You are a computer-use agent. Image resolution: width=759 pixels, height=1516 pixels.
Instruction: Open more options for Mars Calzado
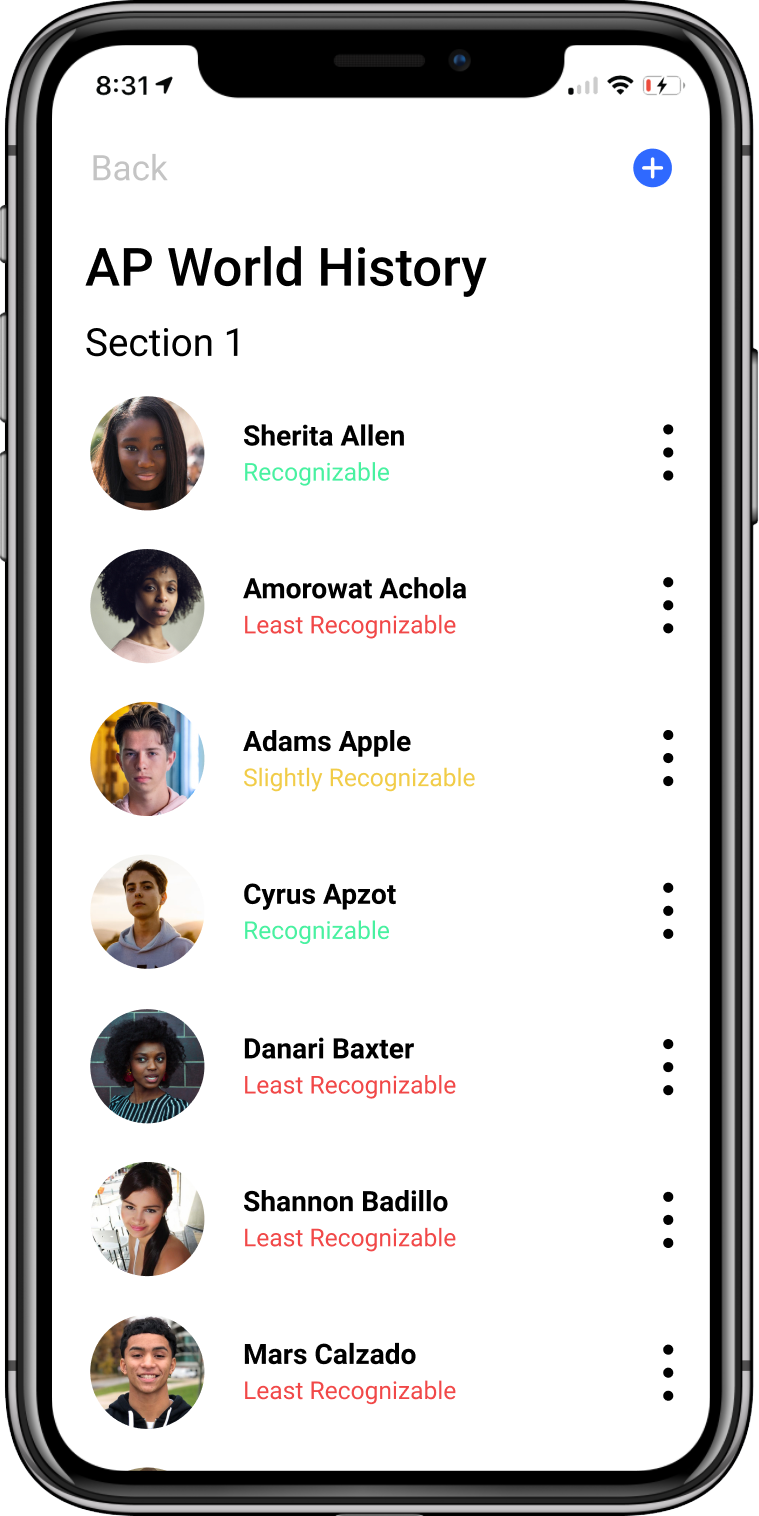pos(668,1372)
